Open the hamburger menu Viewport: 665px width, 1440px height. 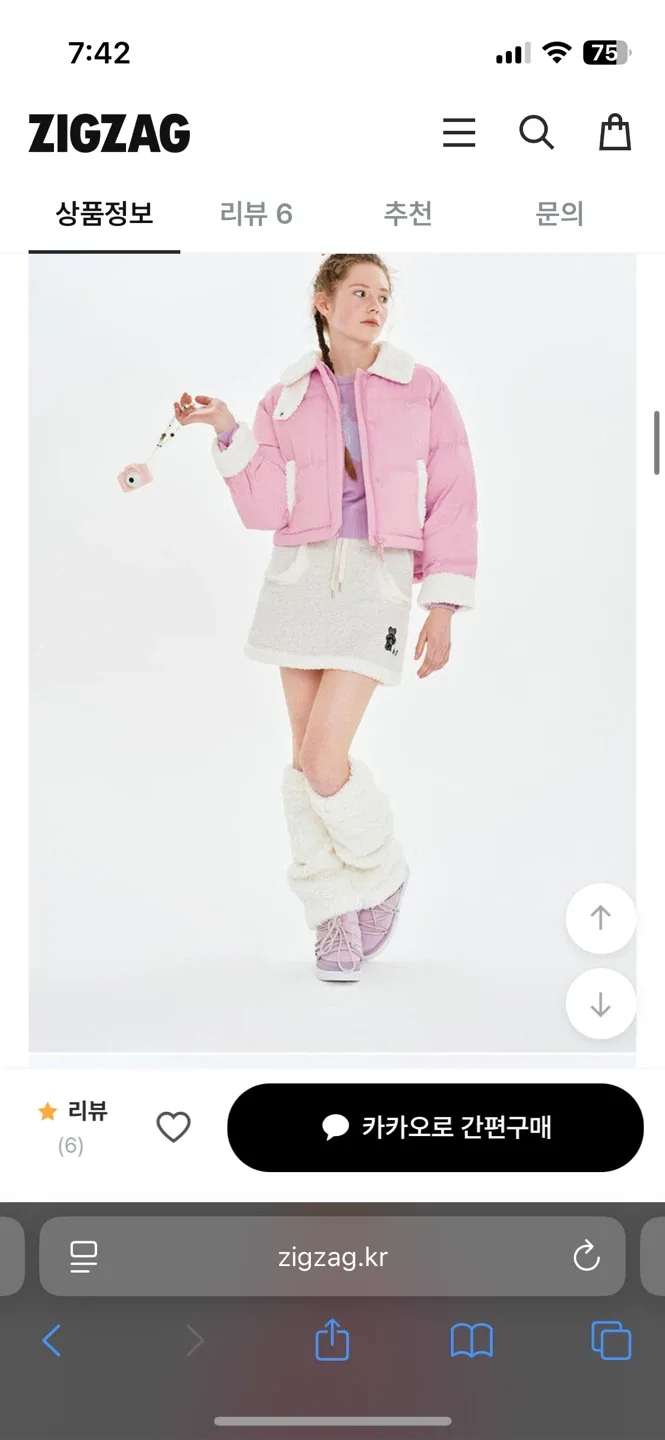[x=459, y=133]
